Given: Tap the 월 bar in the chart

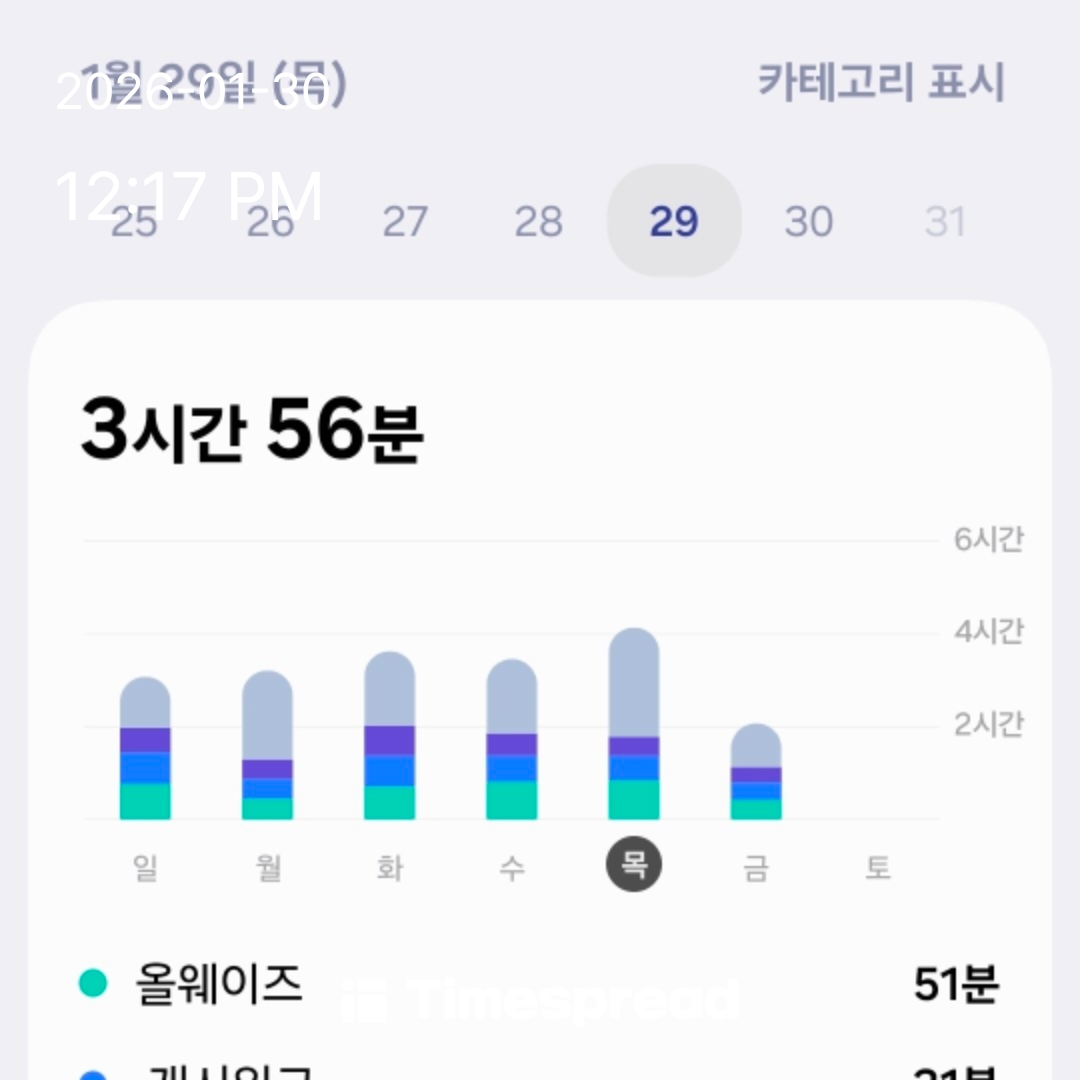Looking at the screenshot, I should (267, 747).
